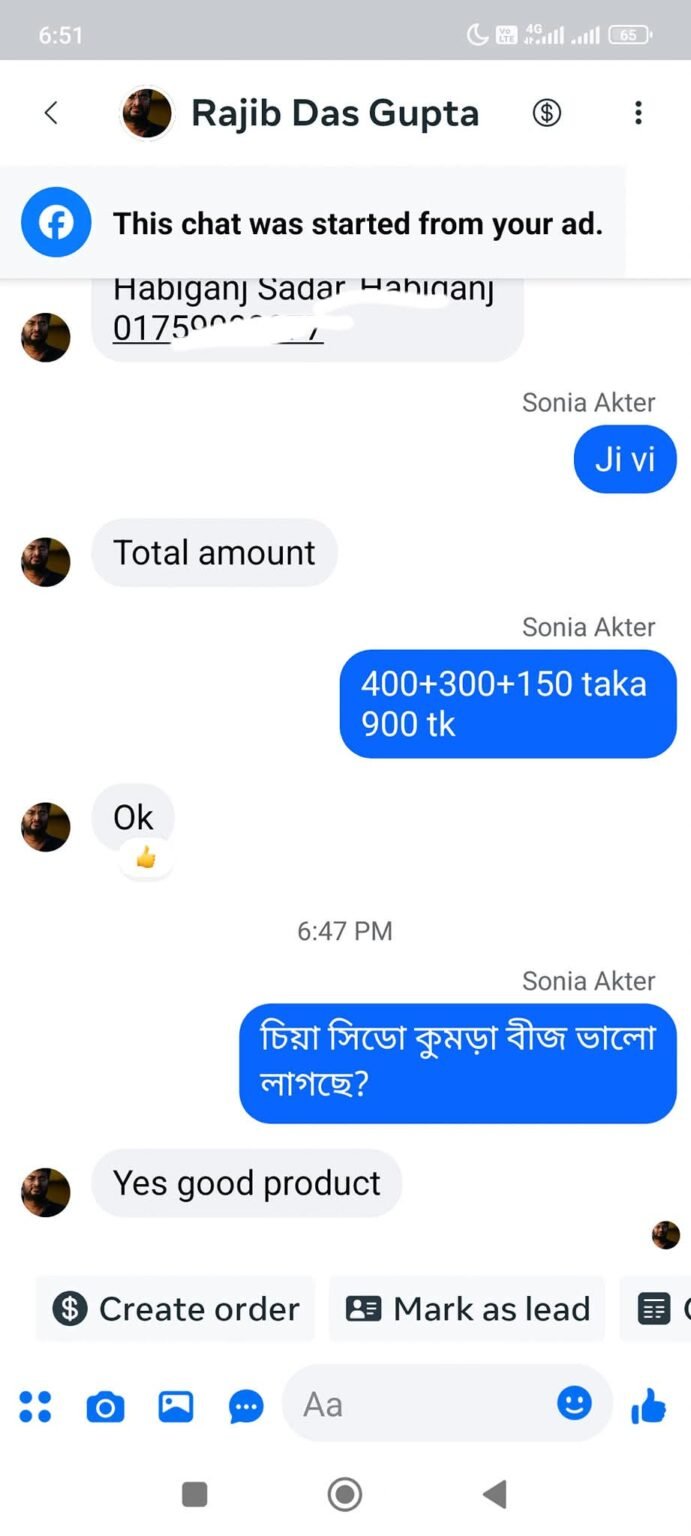Open saved replies chat bubble icon
691x1536 pixels.
pyautogui.click(x=246, y=1407)
